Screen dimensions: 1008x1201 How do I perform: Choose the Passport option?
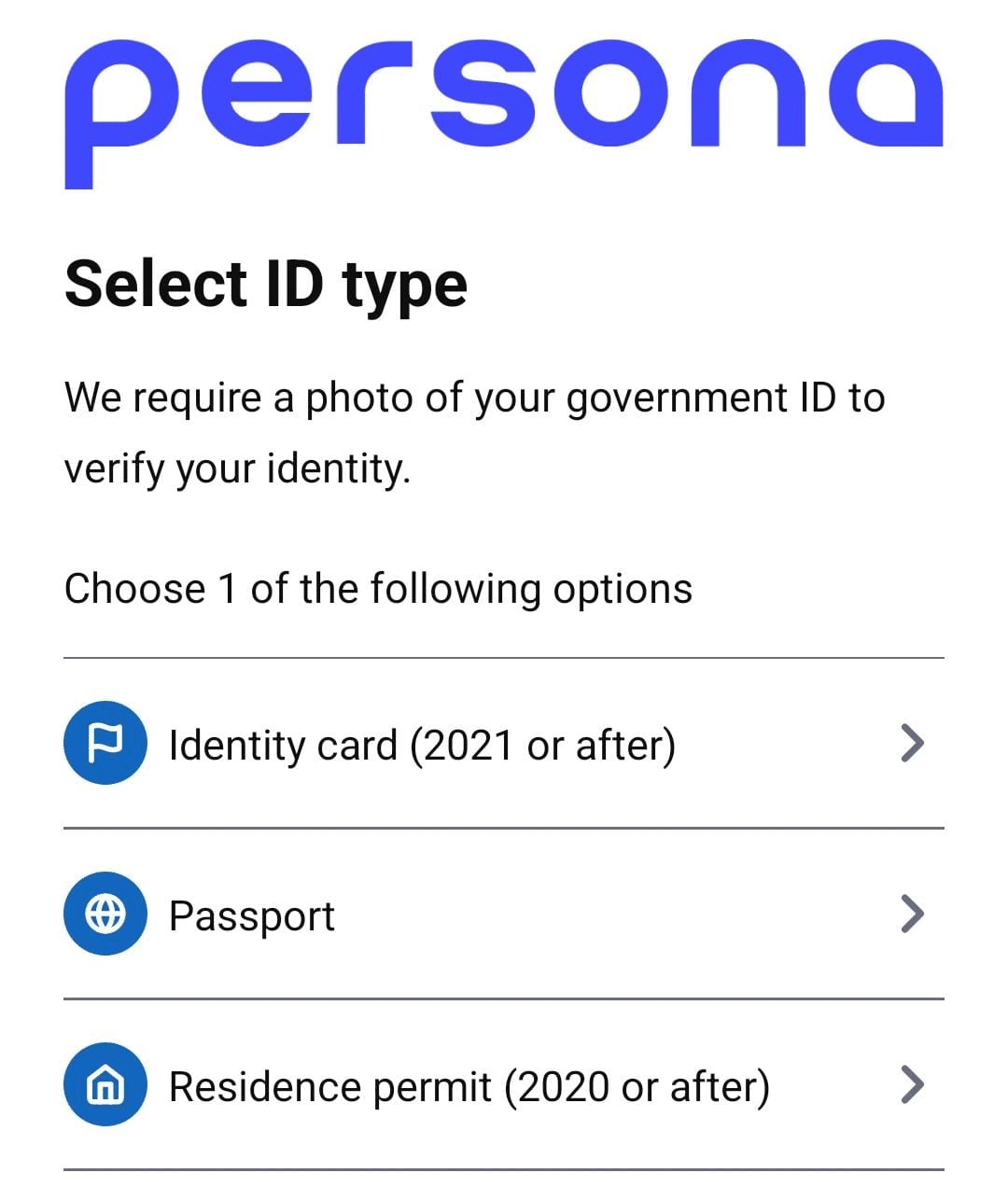(x=504, y=915)
